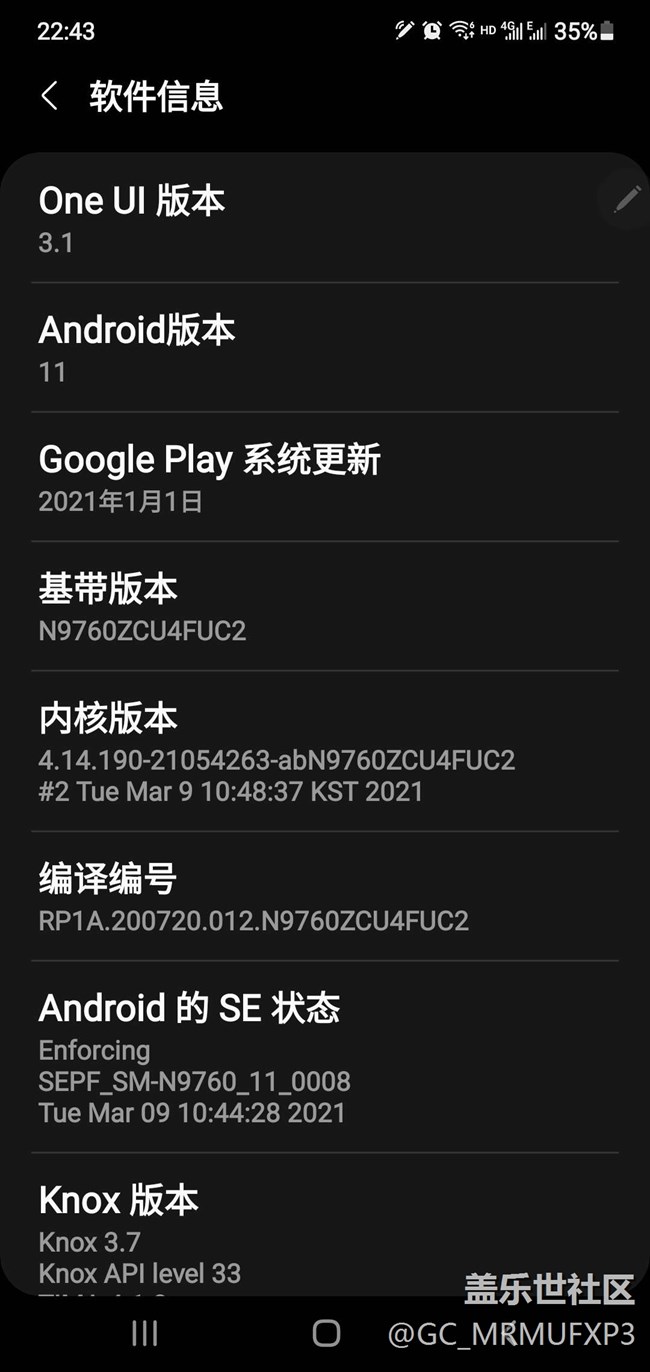Open the S Pen air command pencil icon

[x=627, y=199]
